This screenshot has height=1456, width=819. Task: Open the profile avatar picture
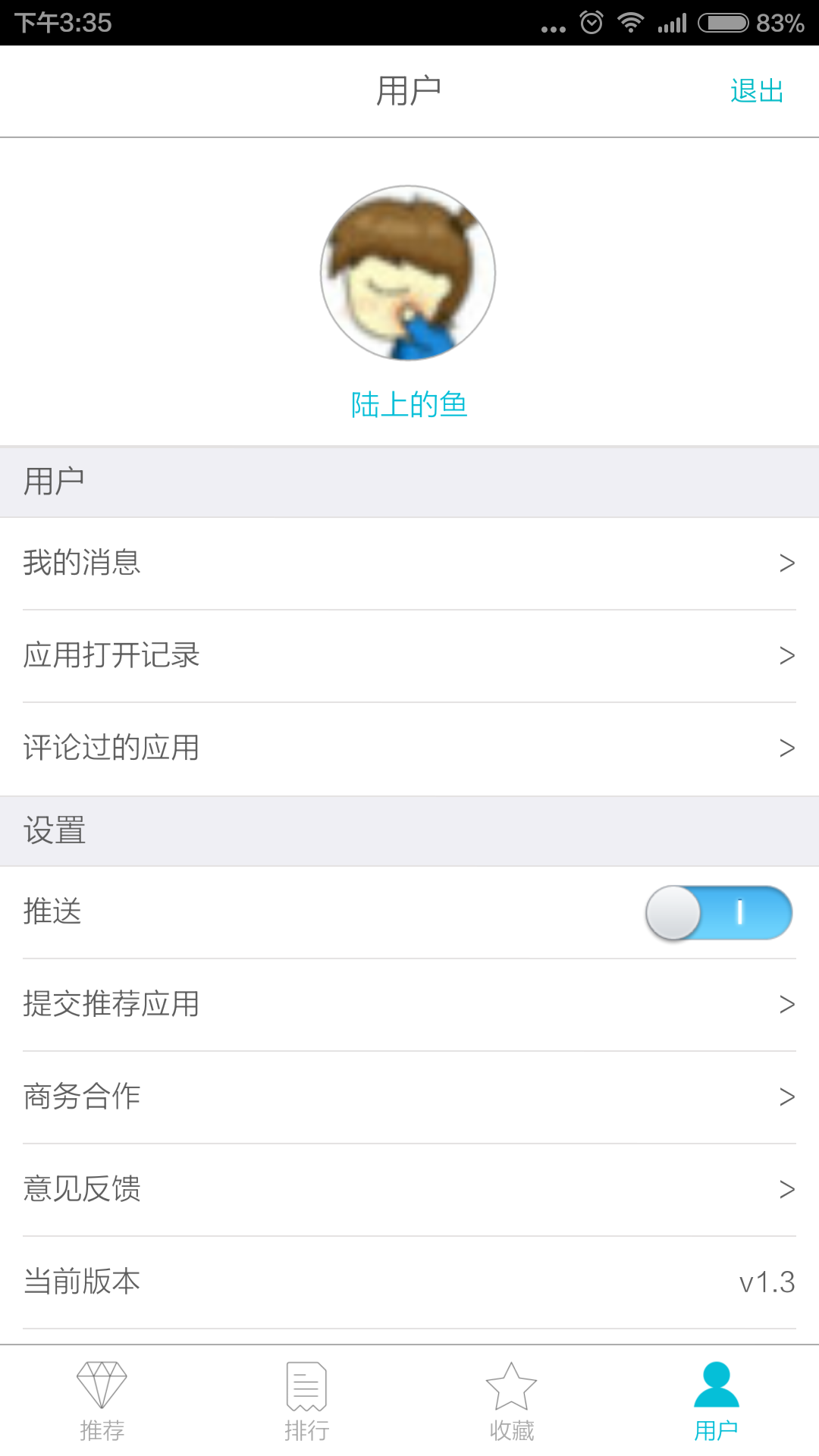408,273
